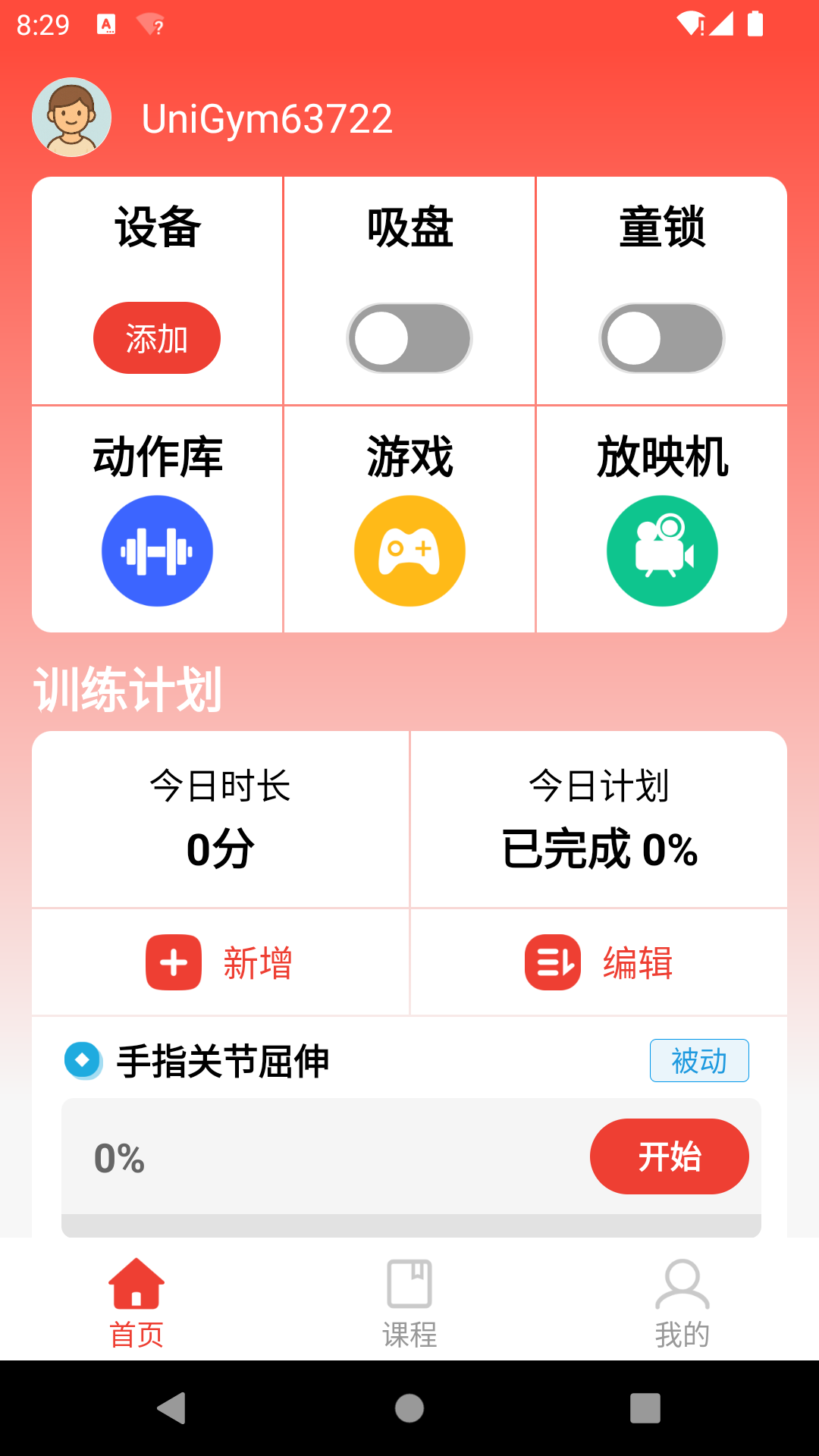Tap the 添加 button to add a device
Image resolution: width=819 pixels, height=1456 pixels.
pos(155,337)
